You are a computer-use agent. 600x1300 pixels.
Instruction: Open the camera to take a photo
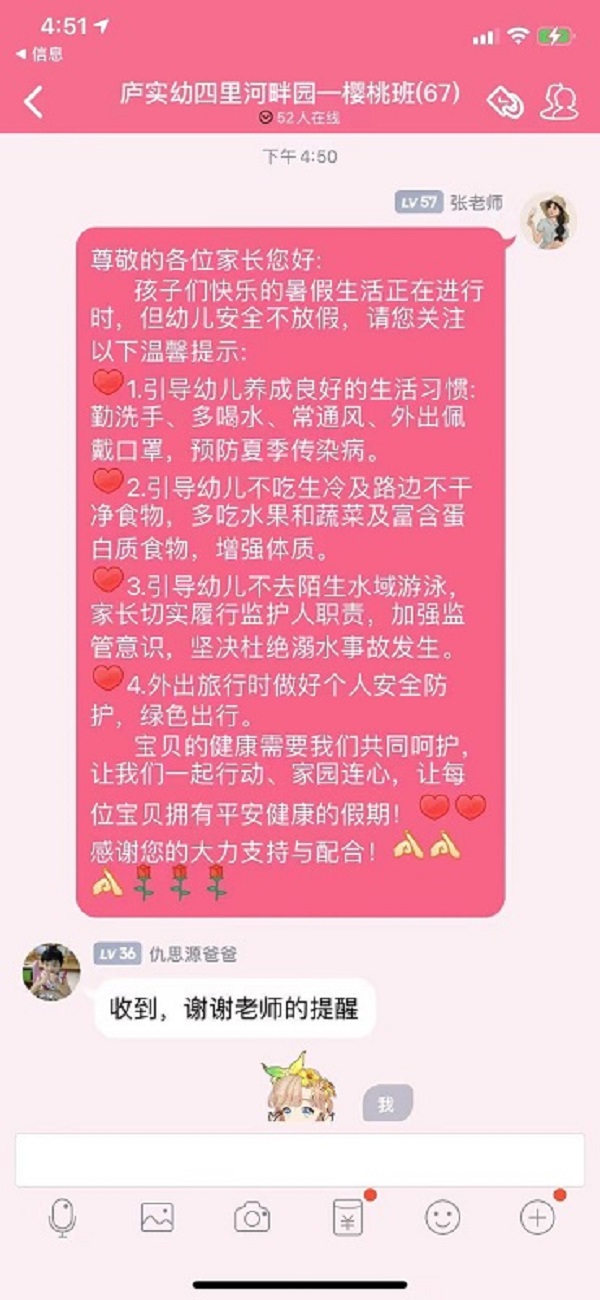252,1217
